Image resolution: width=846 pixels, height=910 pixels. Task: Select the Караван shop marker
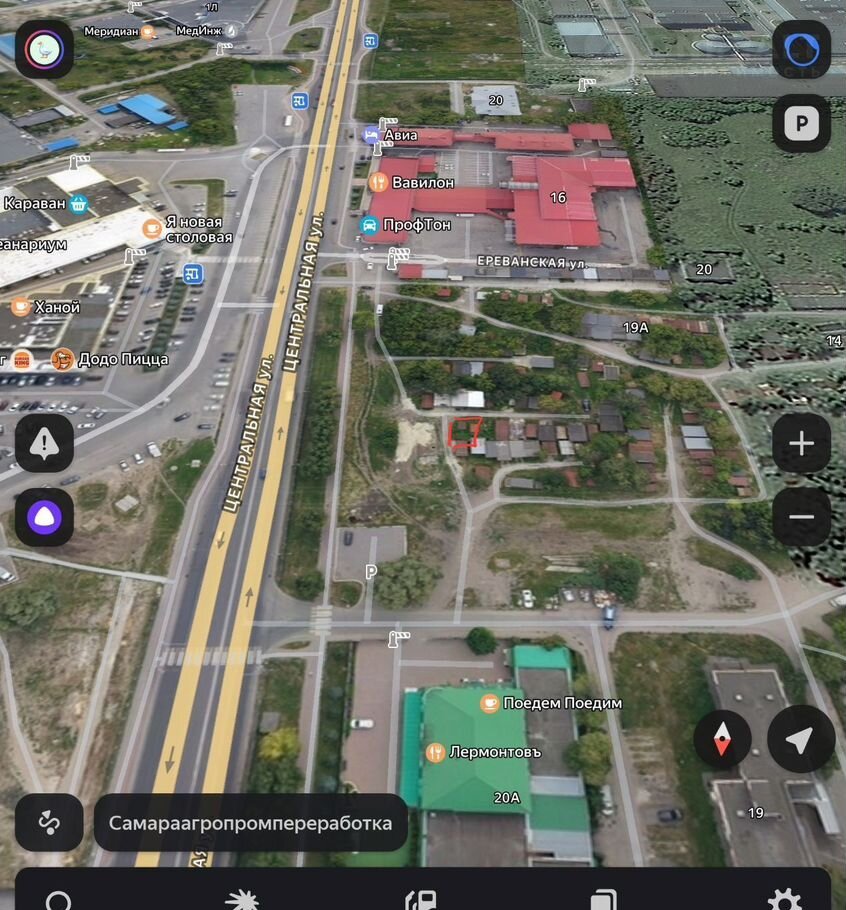pos(78,204)
